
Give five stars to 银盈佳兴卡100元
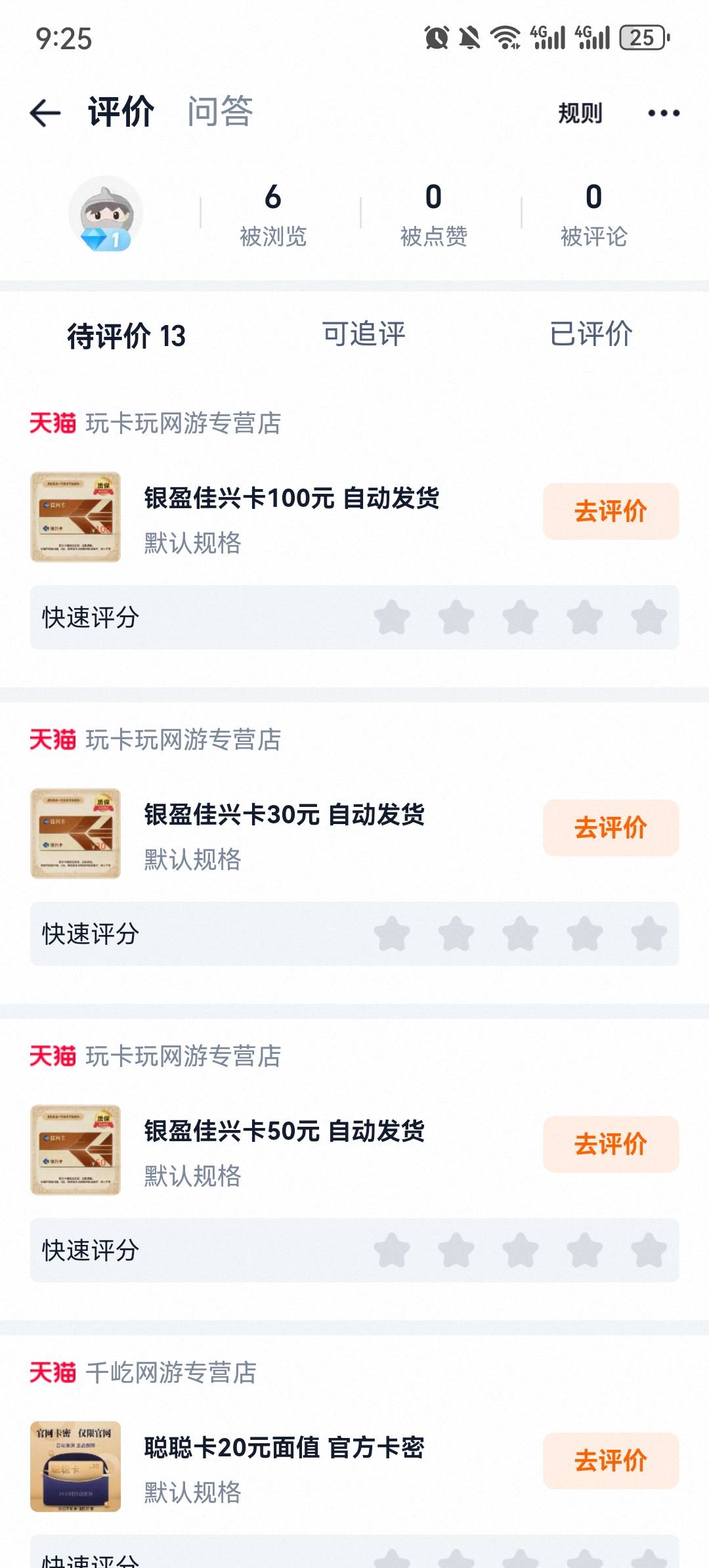point(649,617)
